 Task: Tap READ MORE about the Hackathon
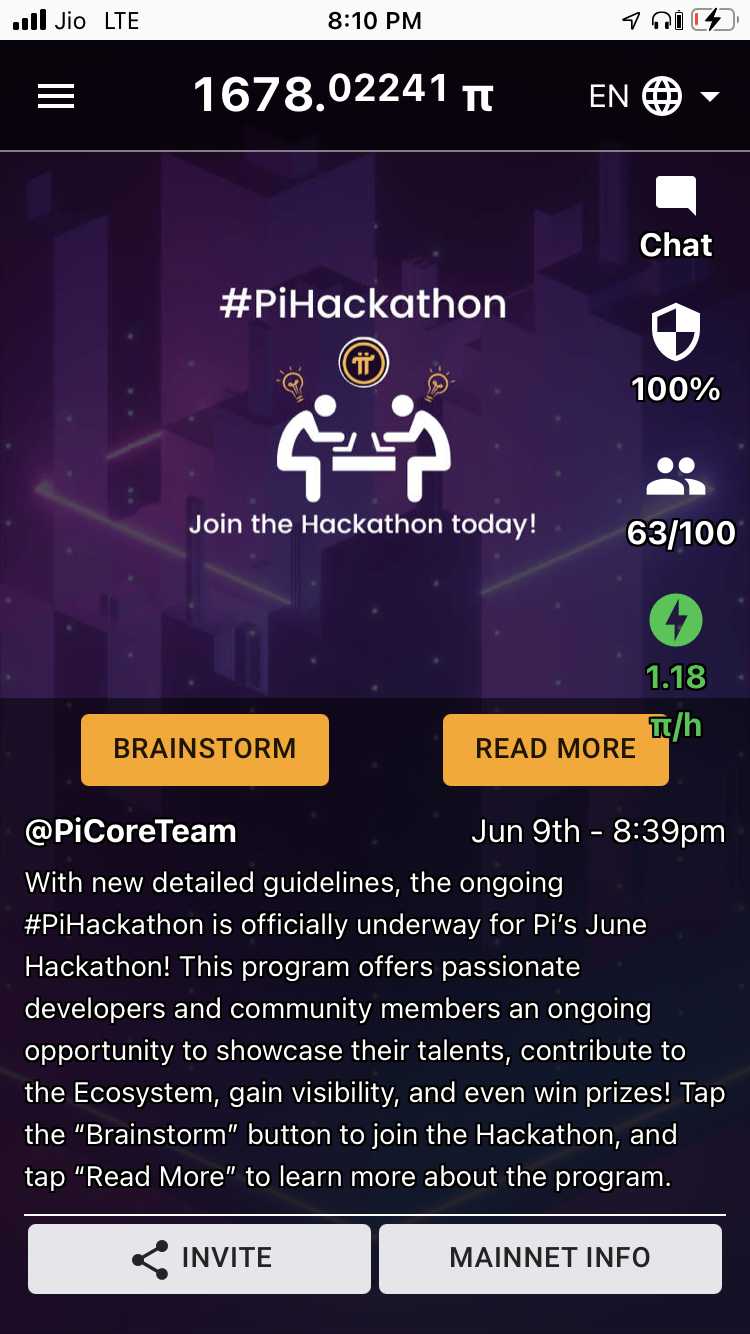[x=555, y=749]
